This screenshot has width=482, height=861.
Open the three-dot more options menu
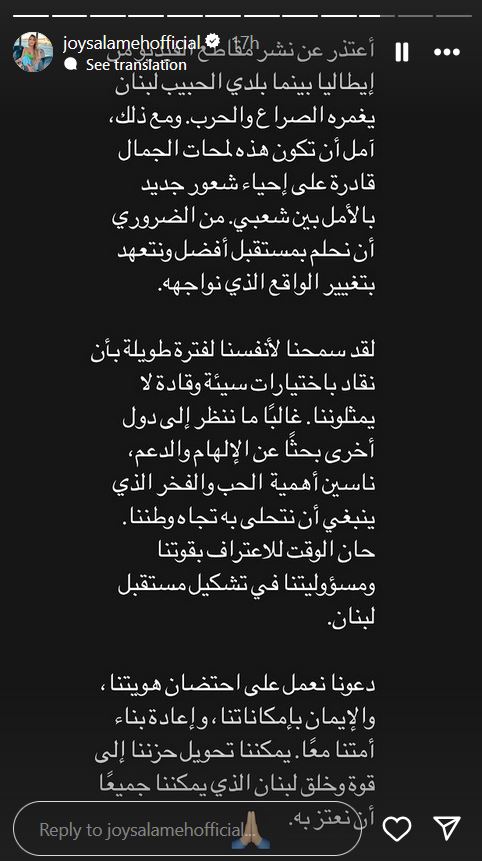[446, 52]
